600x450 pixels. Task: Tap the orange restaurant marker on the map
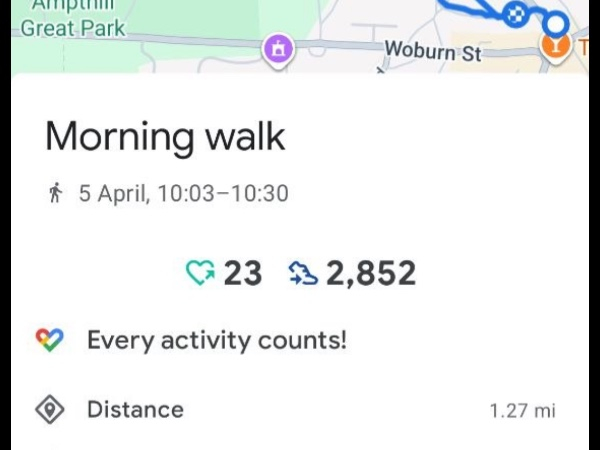coord(555,45)
